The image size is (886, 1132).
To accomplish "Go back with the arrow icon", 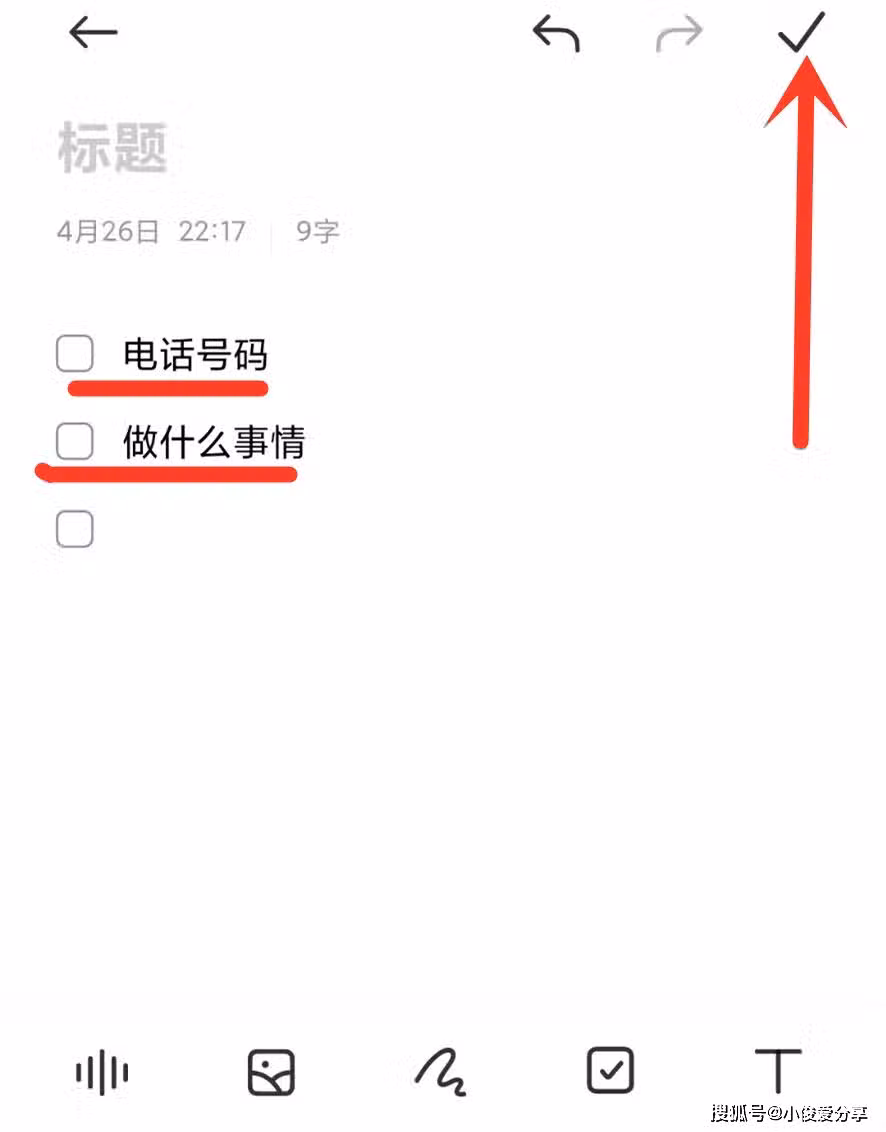I will pos(94,33).
